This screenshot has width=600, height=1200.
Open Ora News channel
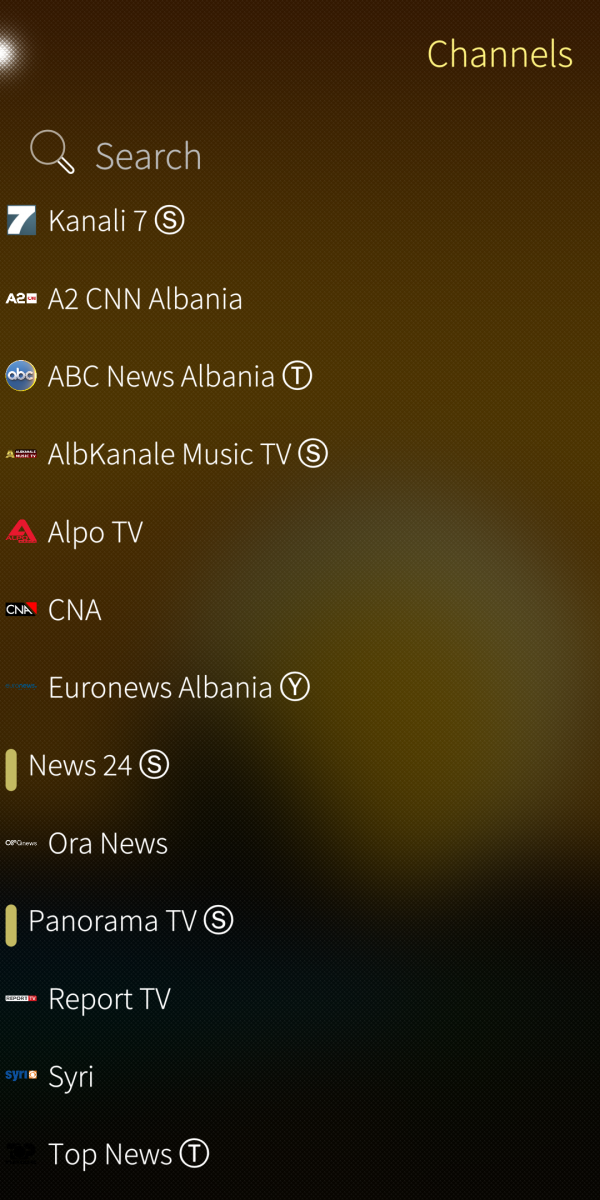point(108,844)
